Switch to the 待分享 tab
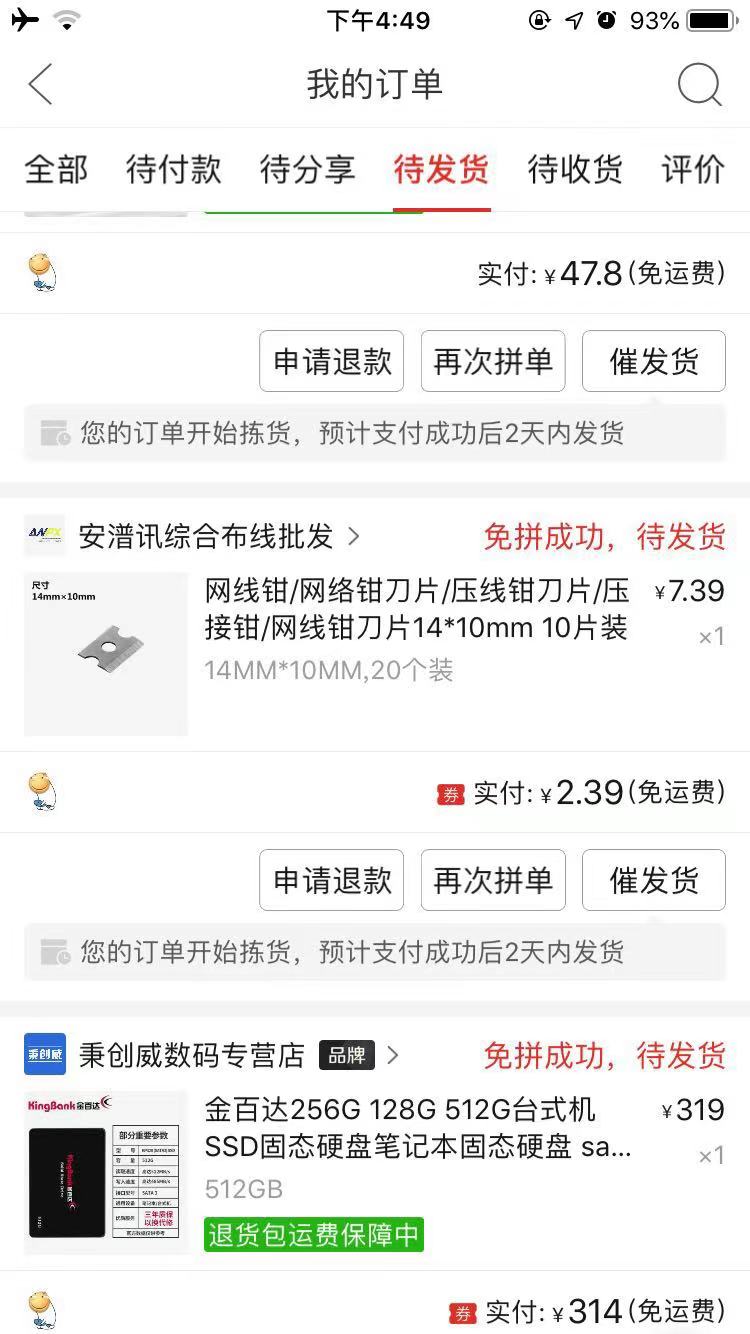 coord(307,169)
